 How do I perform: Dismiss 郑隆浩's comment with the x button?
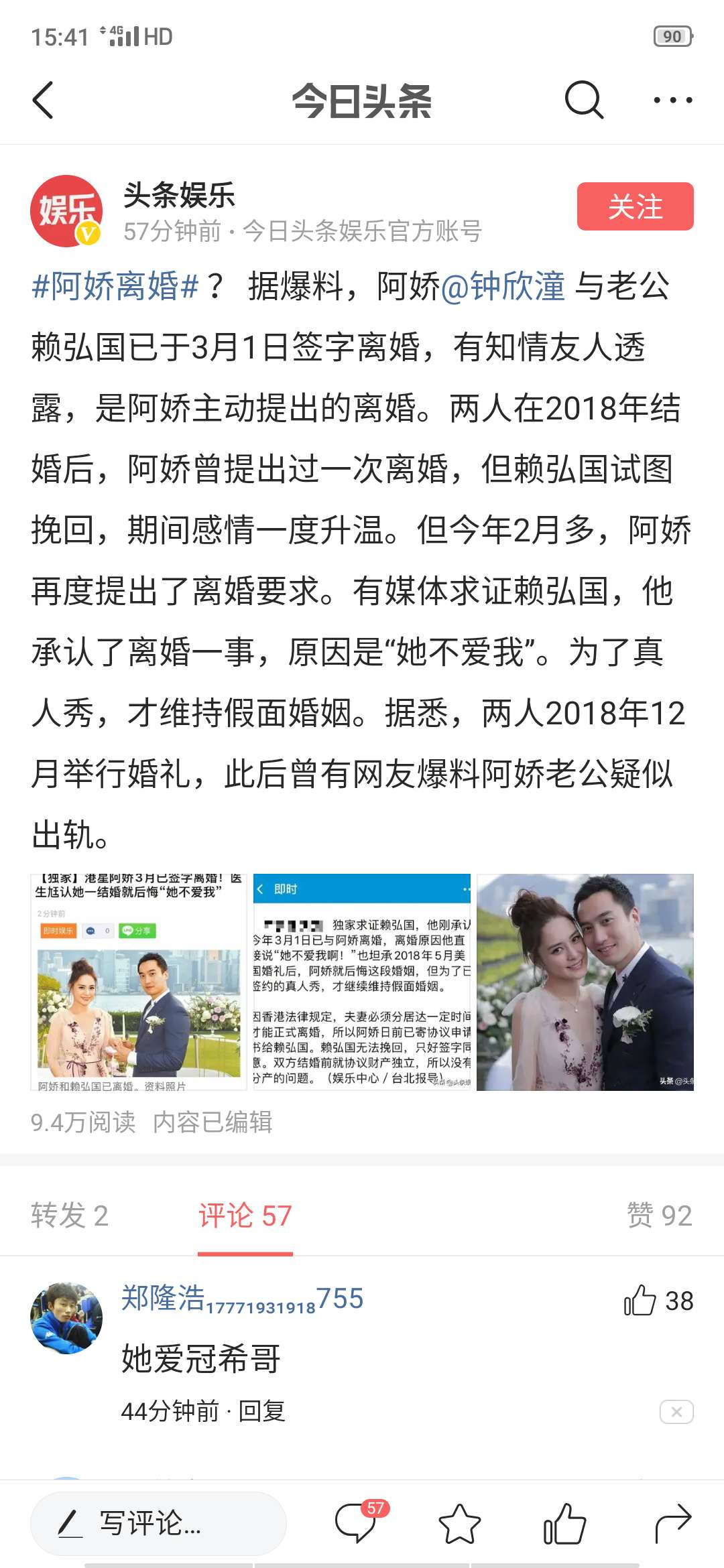point(676,1412)
